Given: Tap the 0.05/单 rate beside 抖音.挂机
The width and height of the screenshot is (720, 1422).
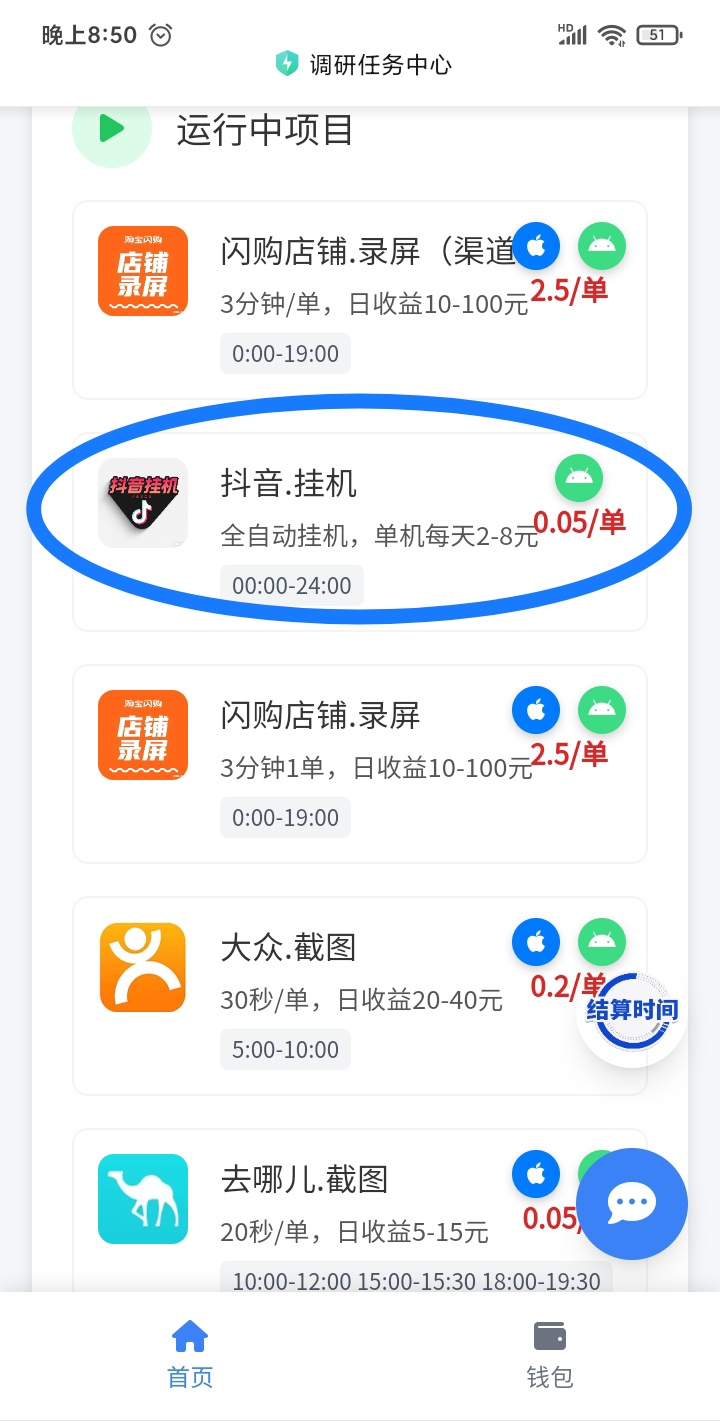Looking at the screenshot, I should coord(578,520).
